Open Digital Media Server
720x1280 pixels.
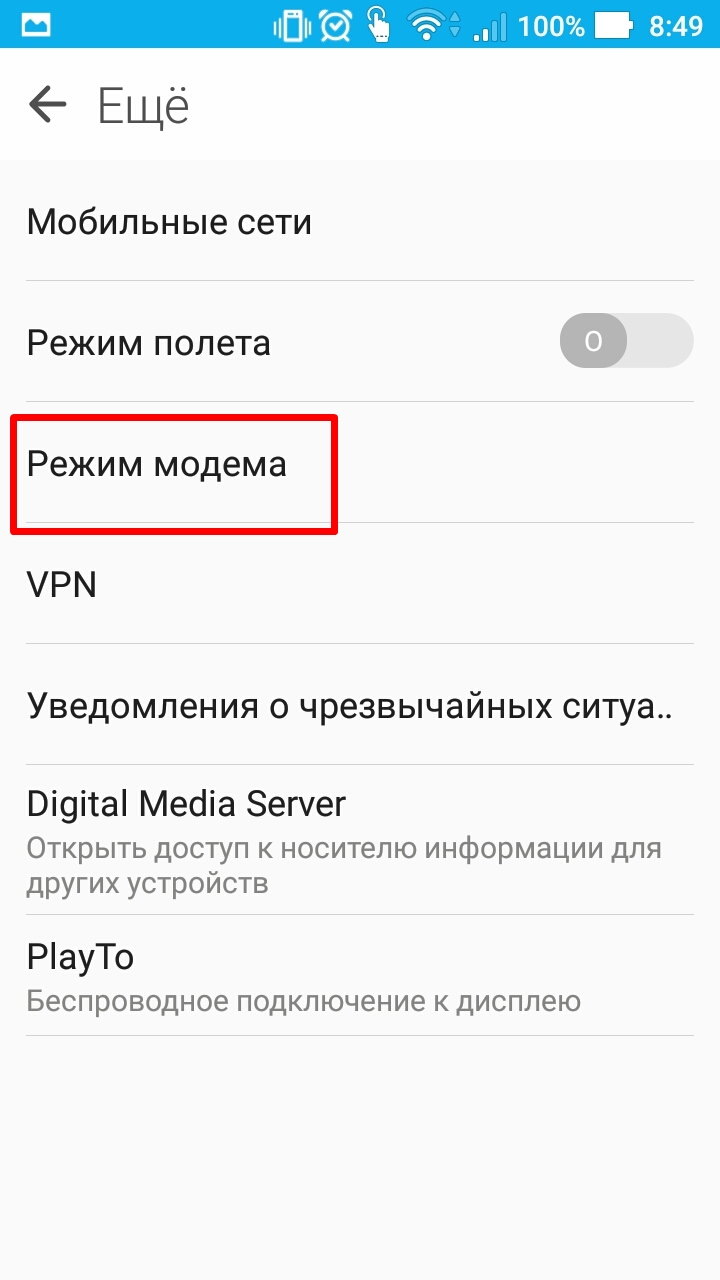360,840
